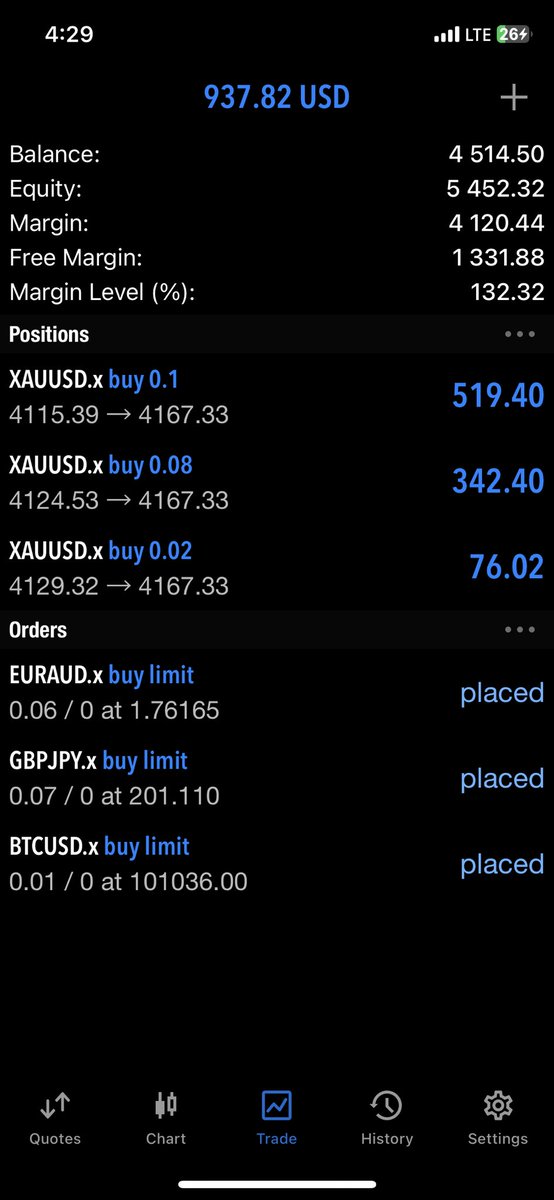Open the XAUUSD.x buy 0.1 position

277,396
